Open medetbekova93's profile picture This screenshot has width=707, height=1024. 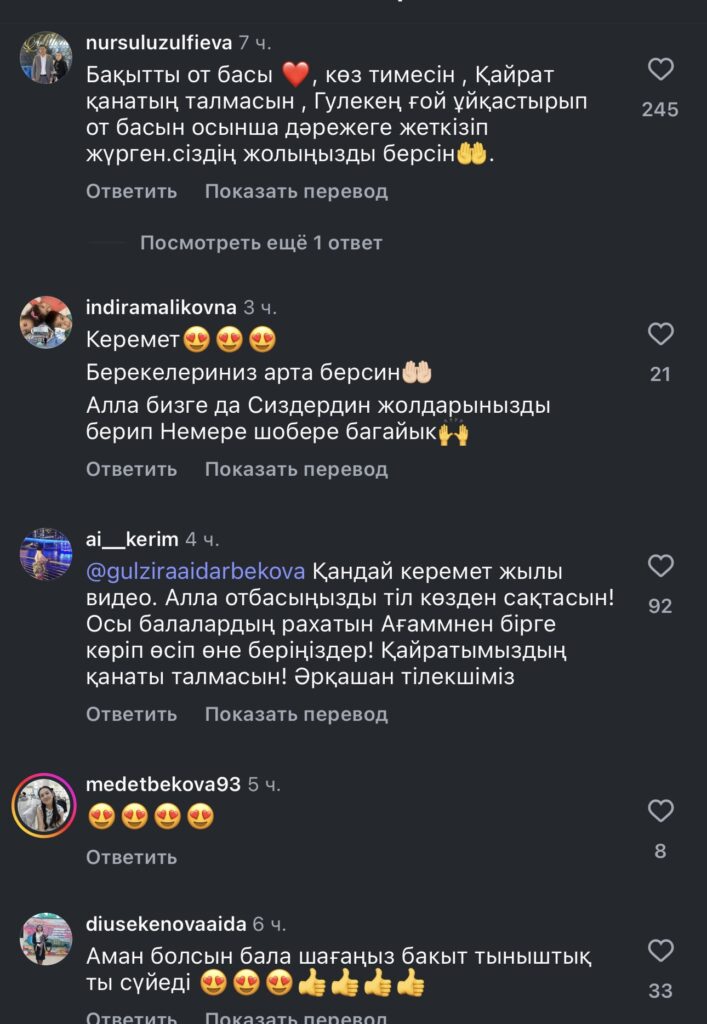(x=44, y=805)
